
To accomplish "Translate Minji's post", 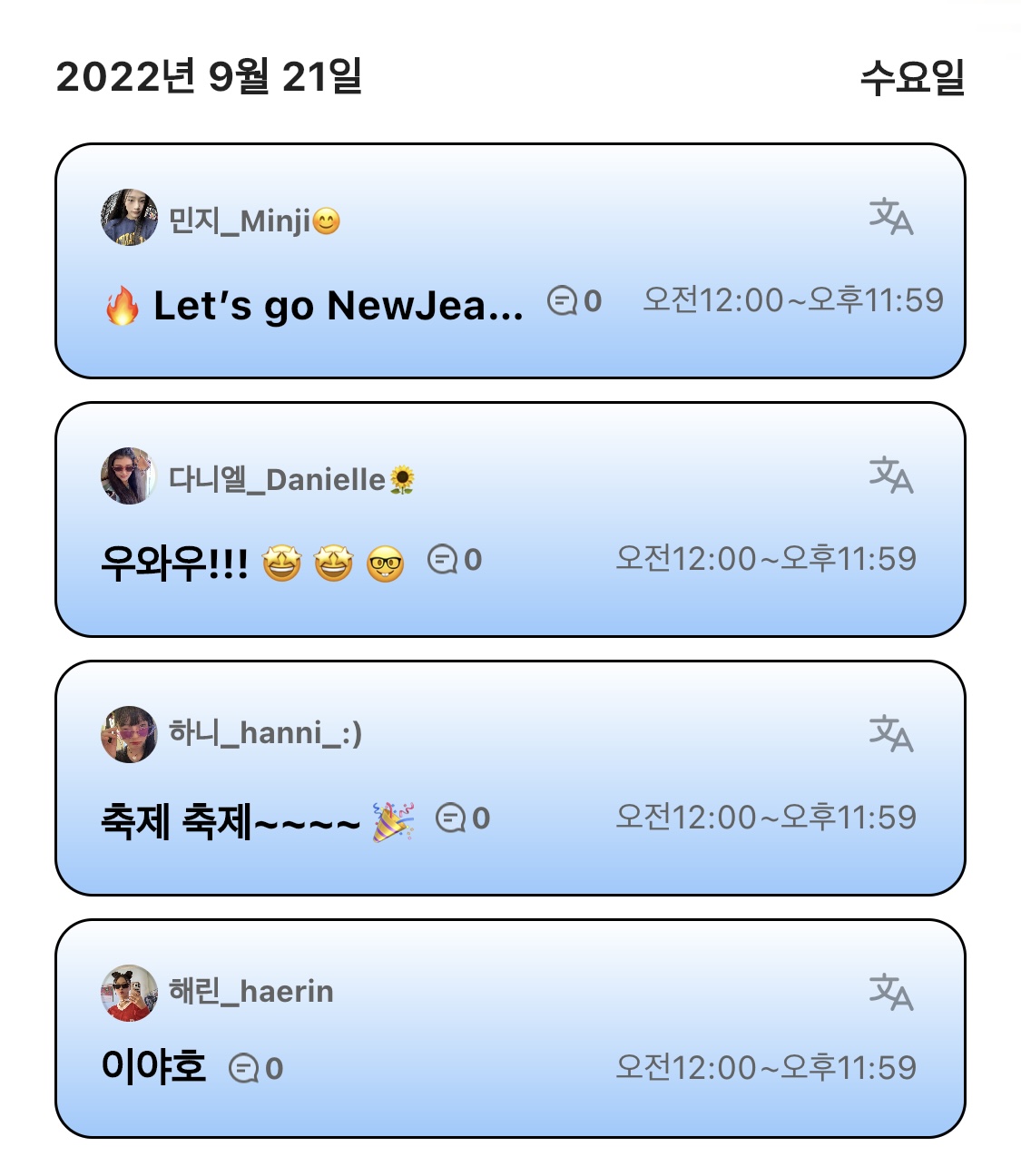I will pyautogui.click(x=890, y=217).
